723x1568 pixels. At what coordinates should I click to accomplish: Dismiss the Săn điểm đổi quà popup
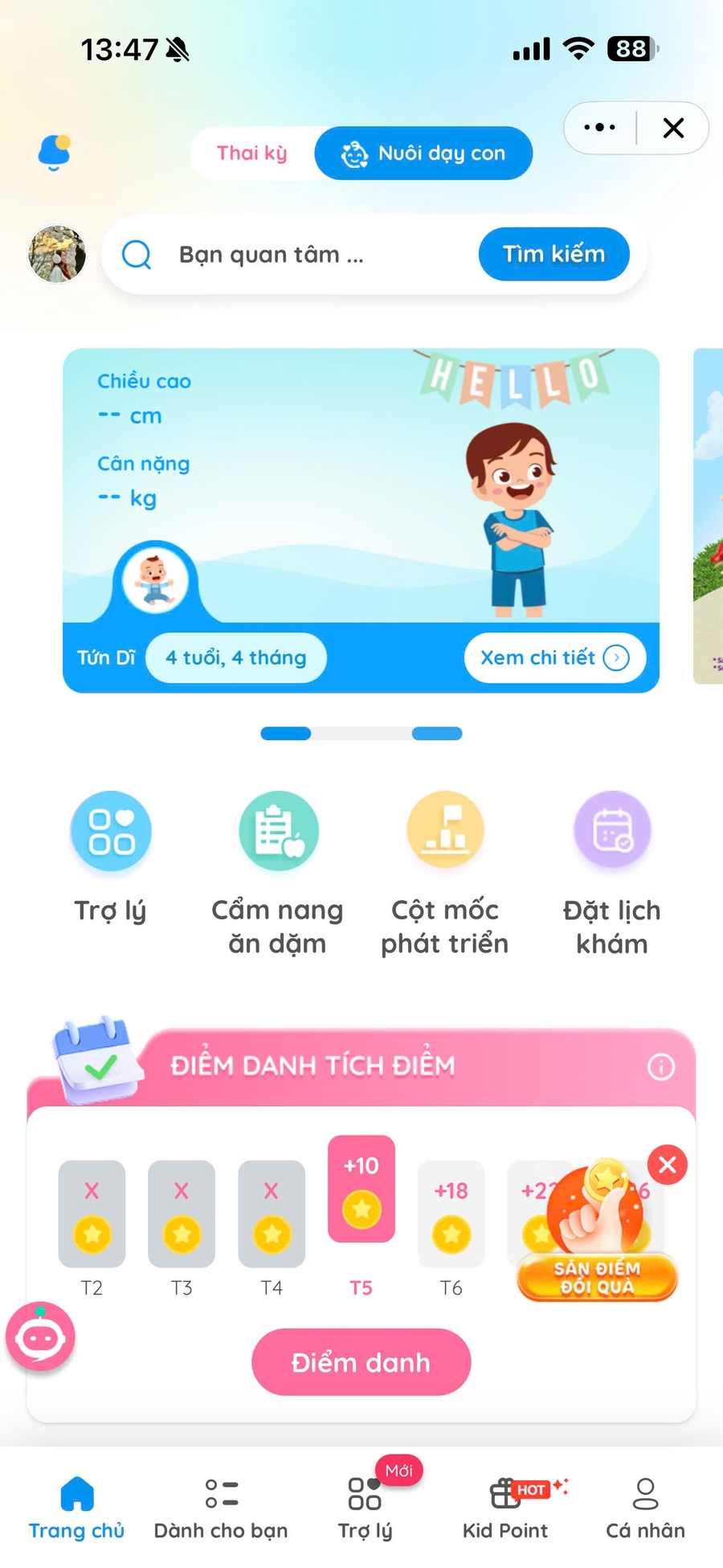668,1165
